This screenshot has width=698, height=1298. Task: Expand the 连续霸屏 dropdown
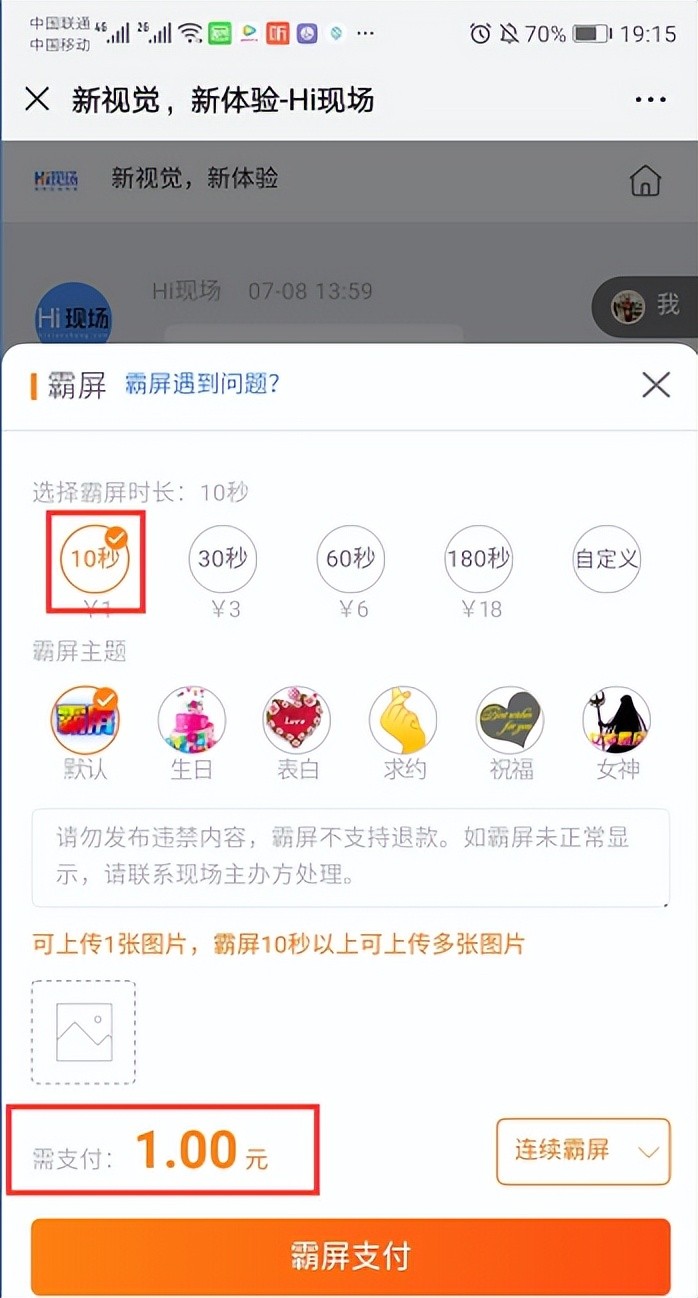tap(583, 1151)
